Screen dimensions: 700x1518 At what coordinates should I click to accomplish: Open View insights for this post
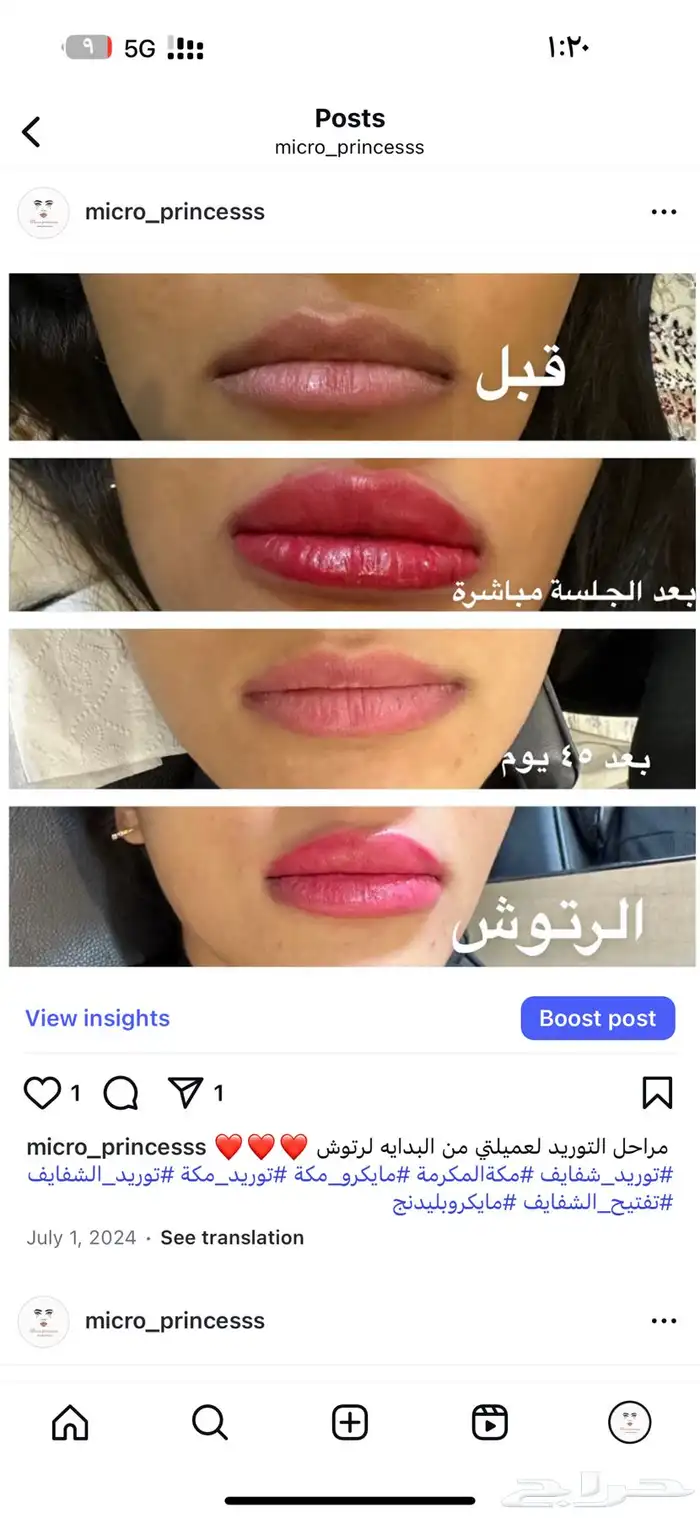tap(97, 1018)
